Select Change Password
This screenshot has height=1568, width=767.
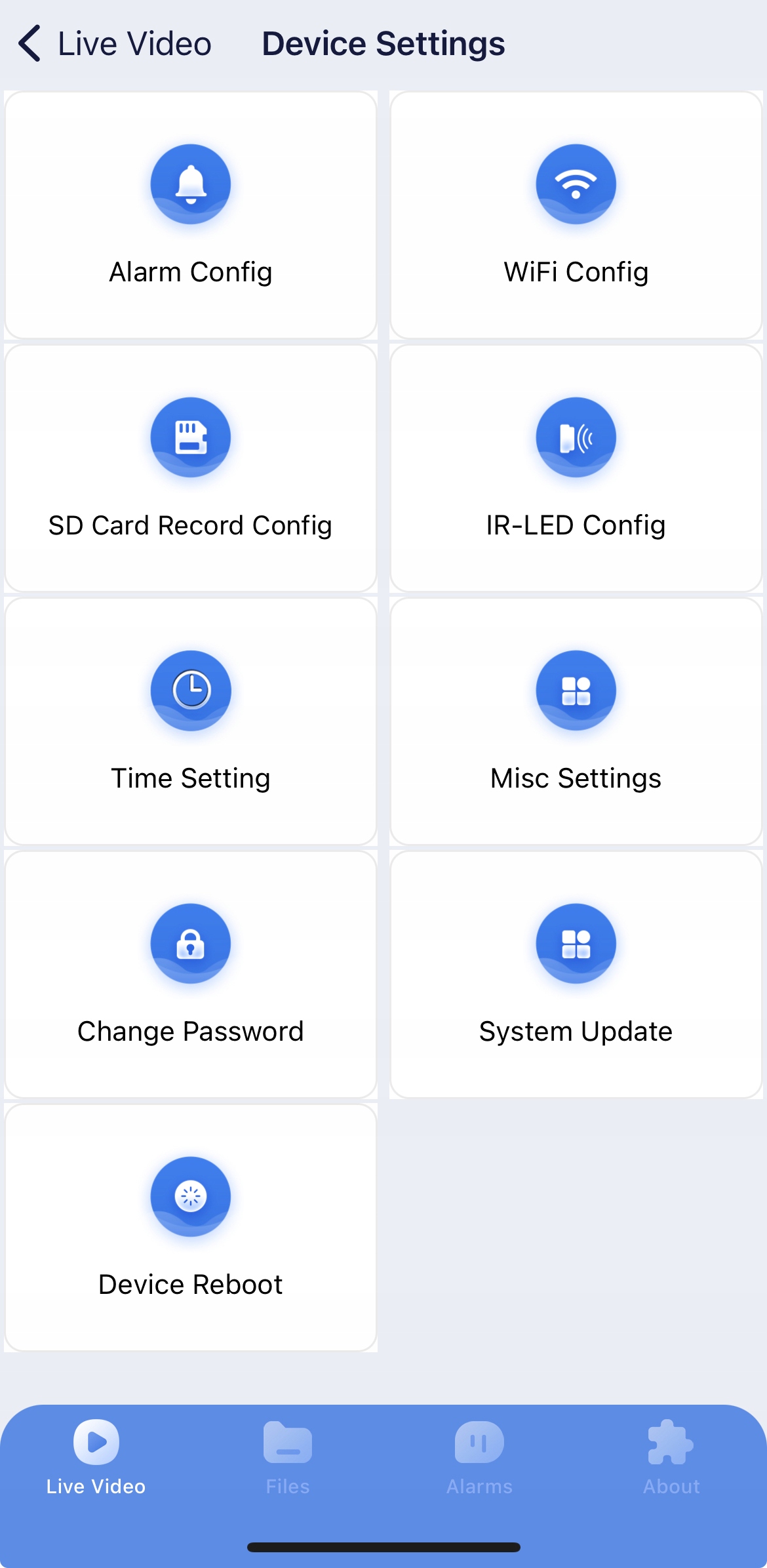[191, 975]
